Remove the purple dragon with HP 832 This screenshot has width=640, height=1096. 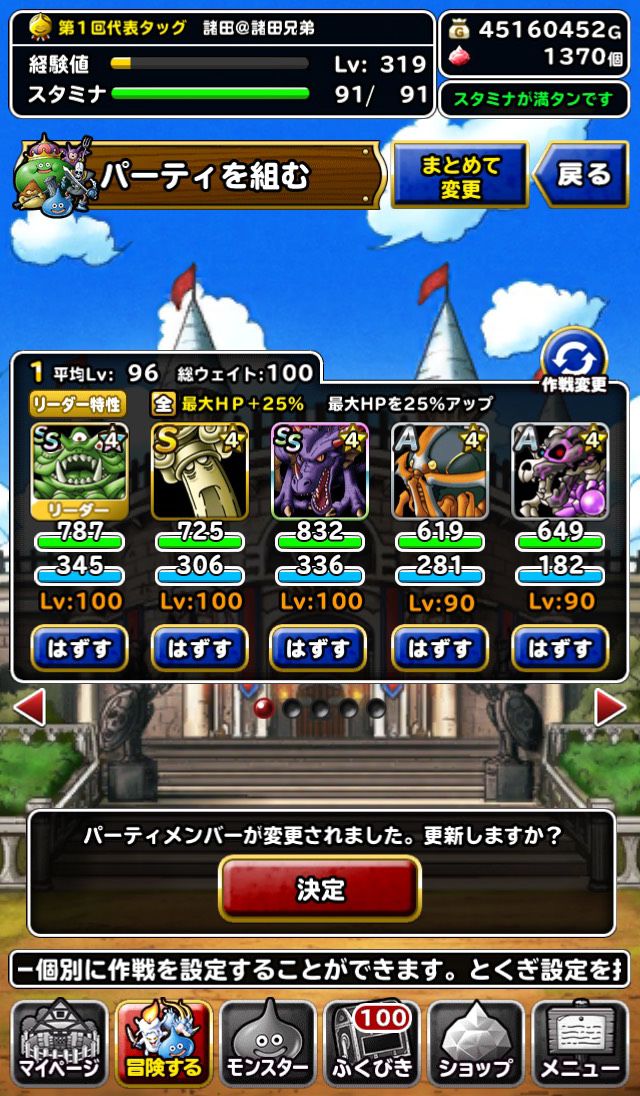[x=319, y=649]
